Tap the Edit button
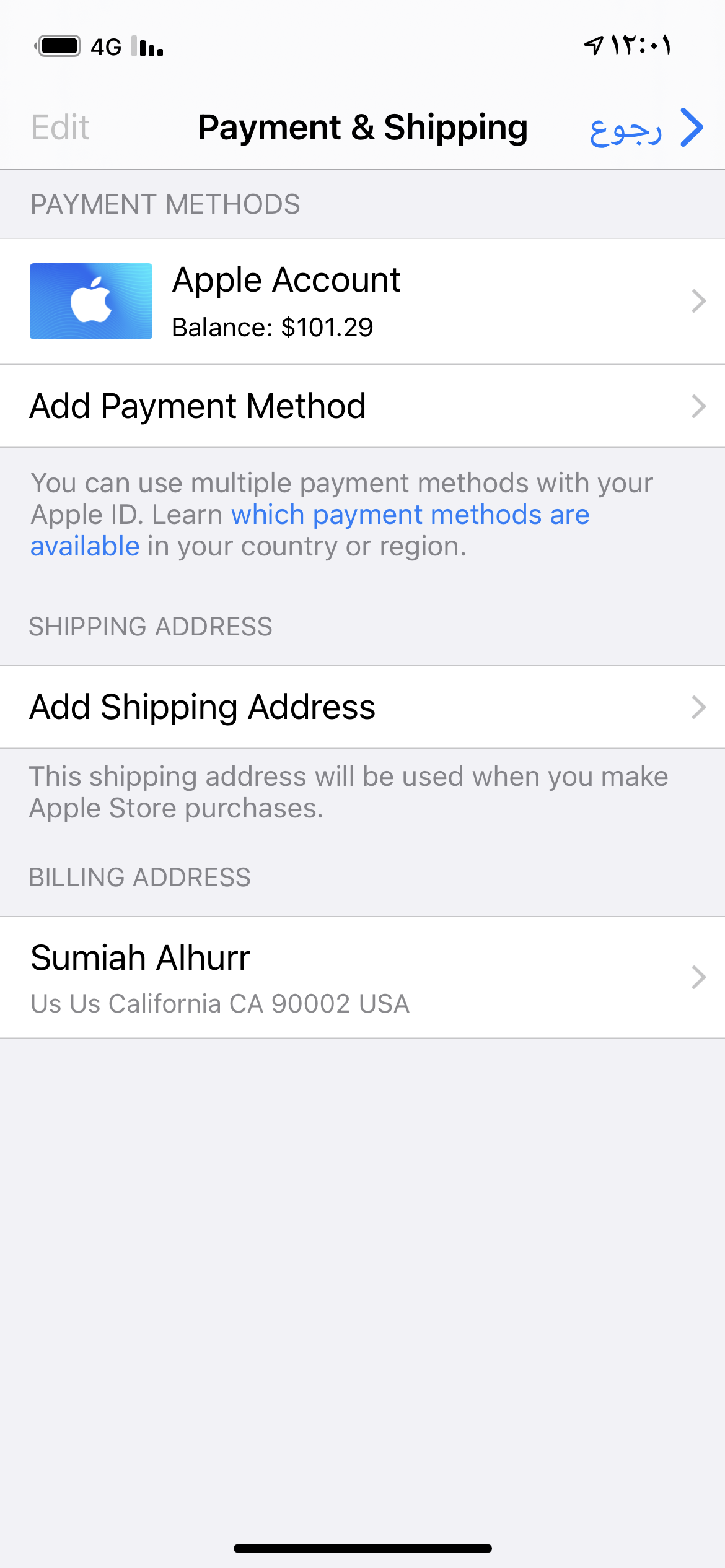This screenshot has width=725, height=1568. pos(60,128)
